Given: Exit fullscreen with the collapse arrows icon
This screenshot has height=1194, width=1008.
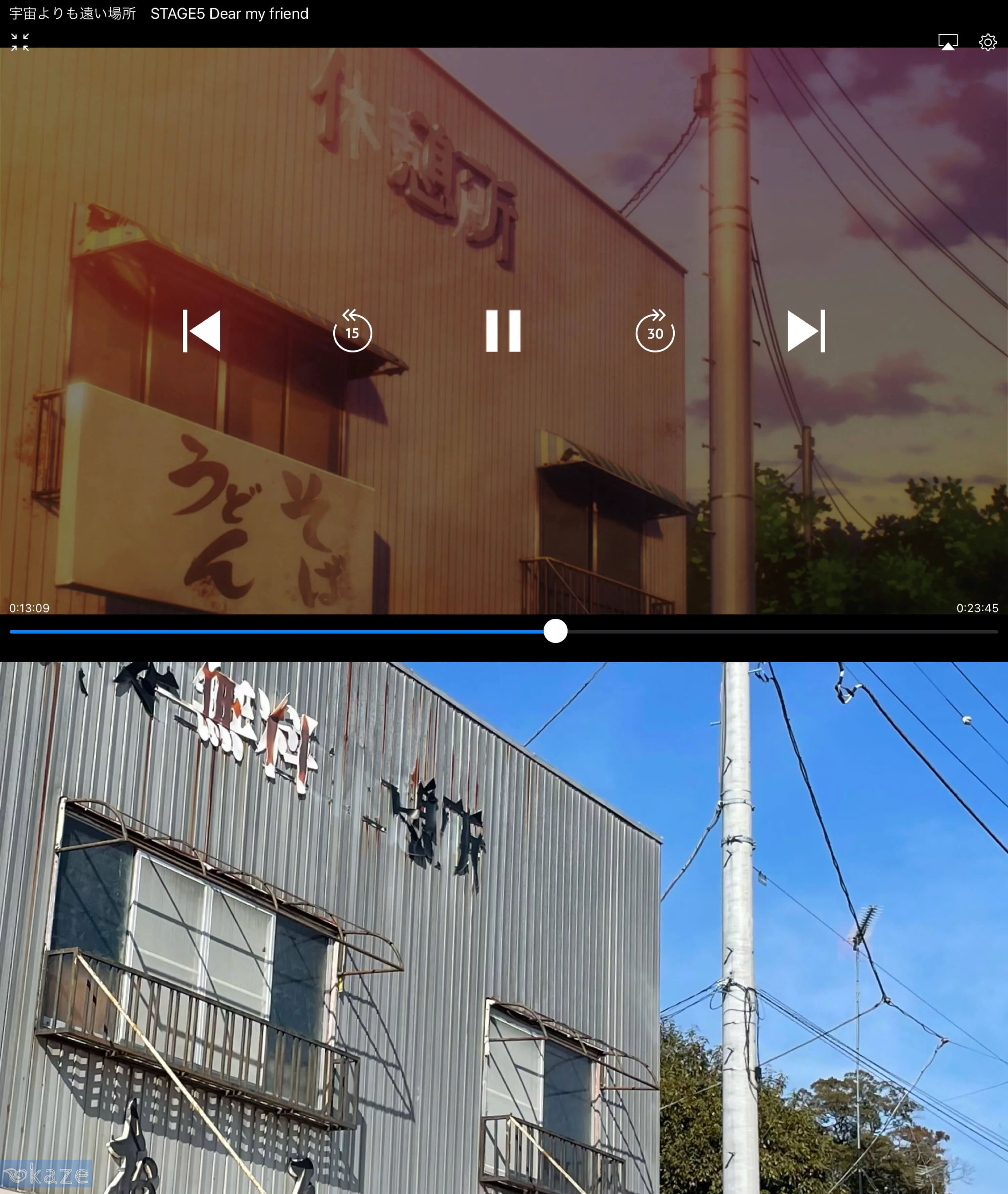Looking at the screenshot, I should [20, 42].
